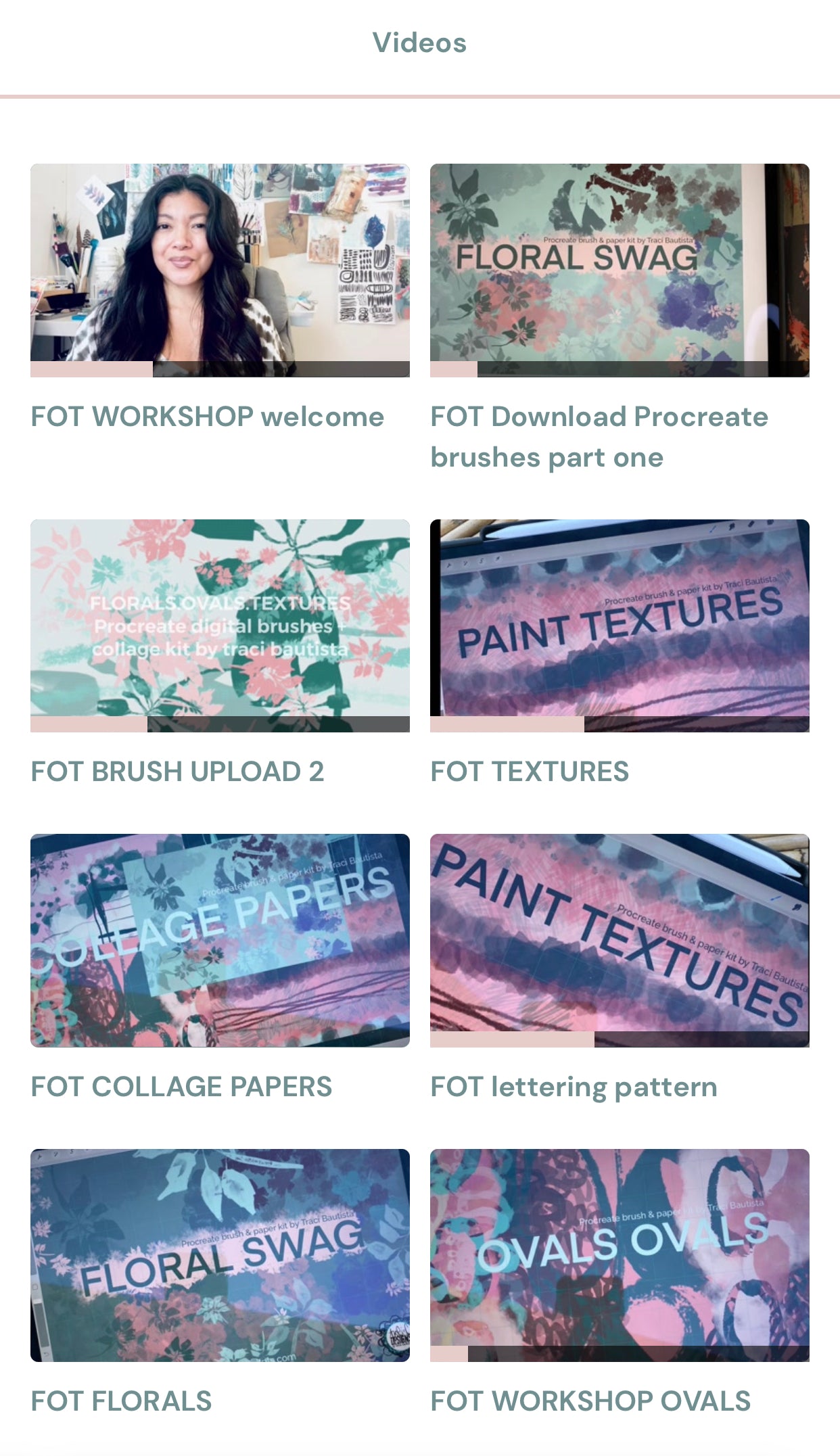Play the FOT lettering pattern video
Viewport: 840px width, 1456px height.
click(620, 940)
